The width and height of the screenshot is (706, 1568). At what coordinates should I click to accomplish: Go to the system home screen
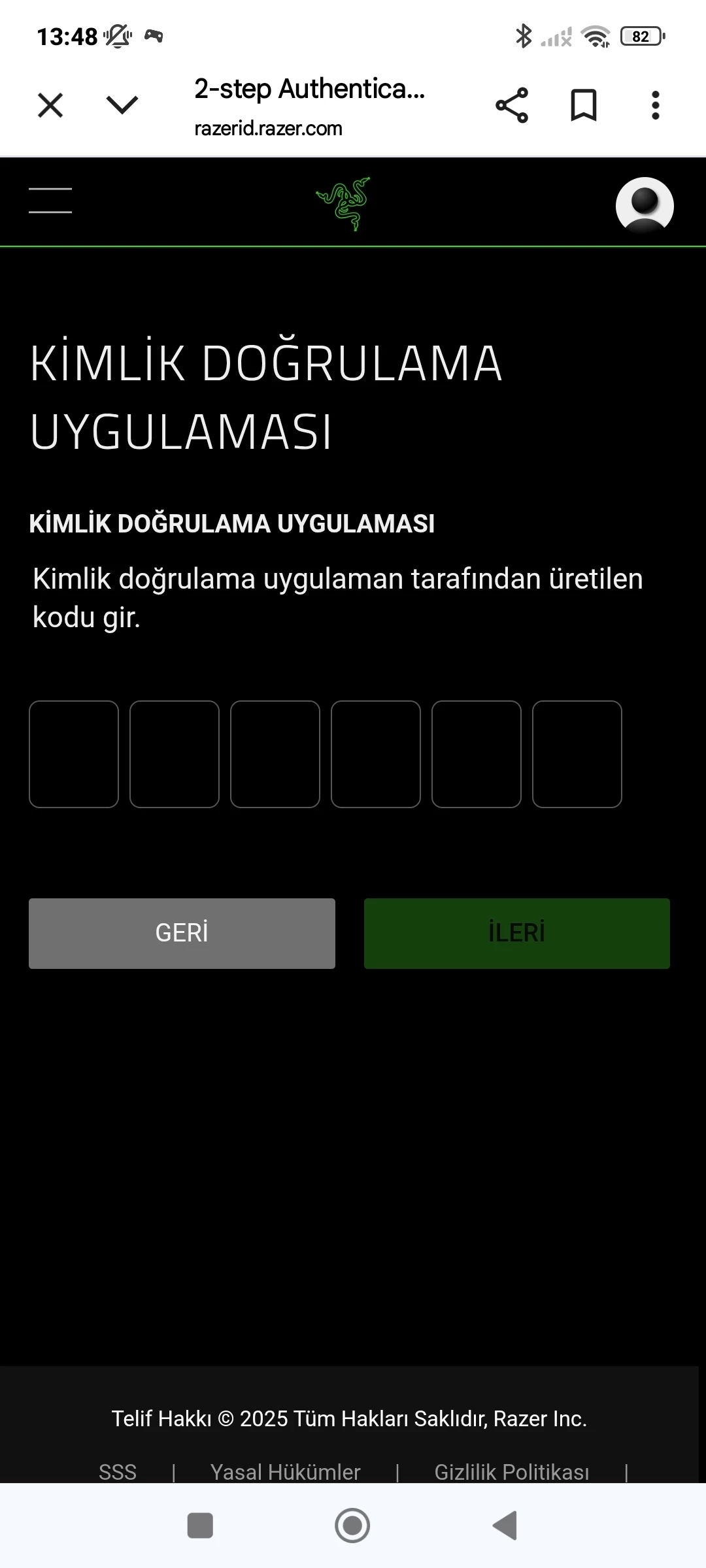[352, 1526]
